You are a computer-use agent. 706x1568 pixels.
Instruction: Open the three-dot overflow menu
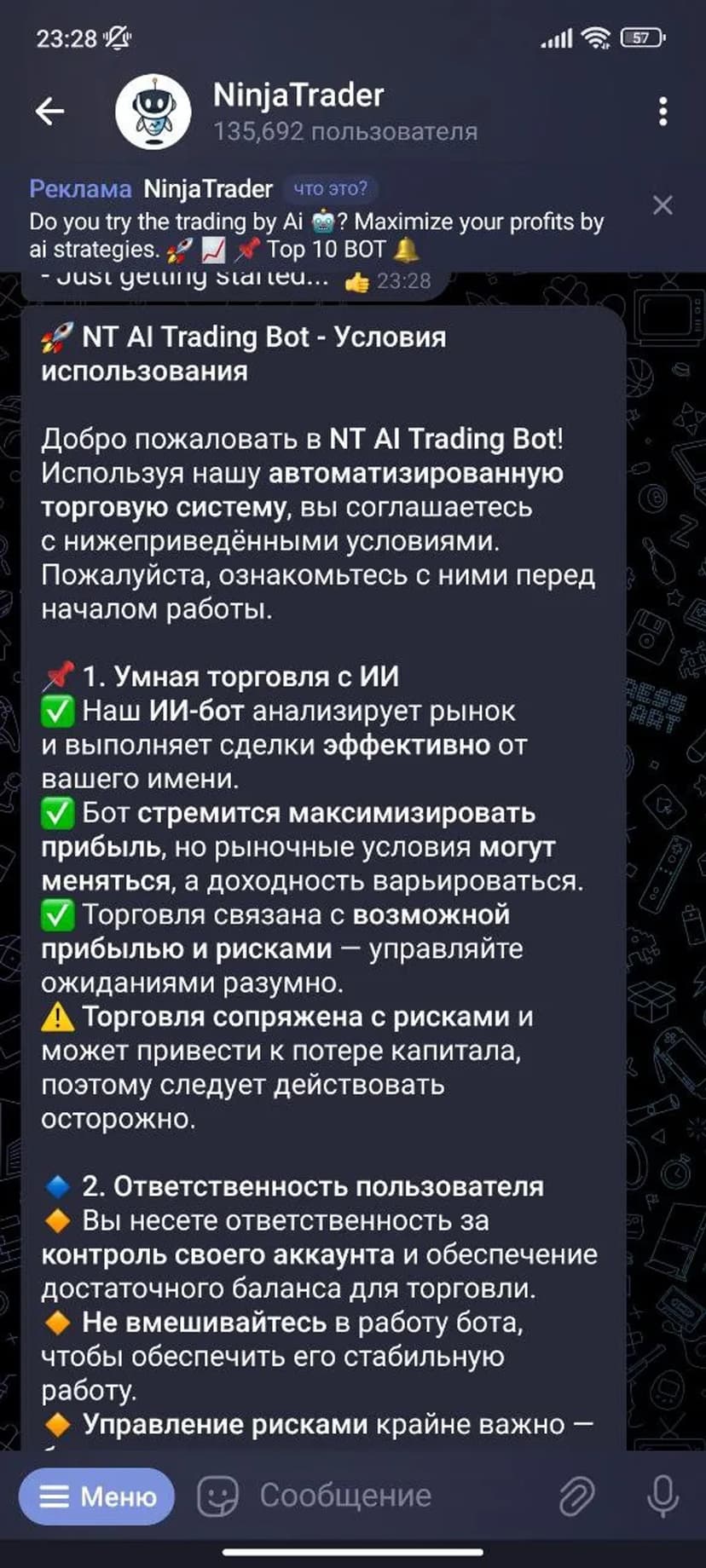pos(663,112)
